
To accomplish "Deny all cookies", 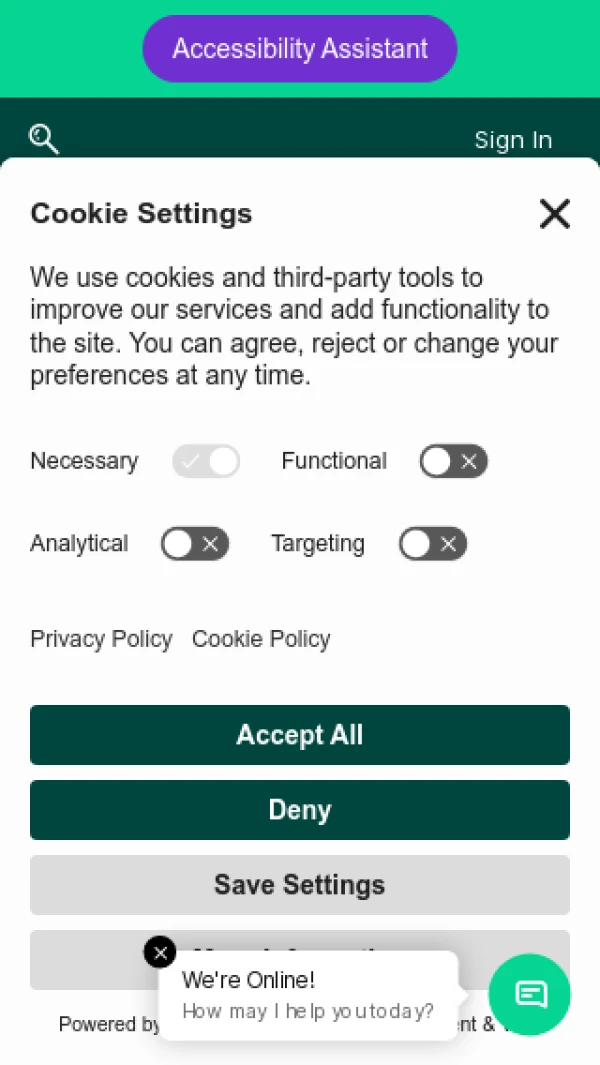I will coord(300,810).
